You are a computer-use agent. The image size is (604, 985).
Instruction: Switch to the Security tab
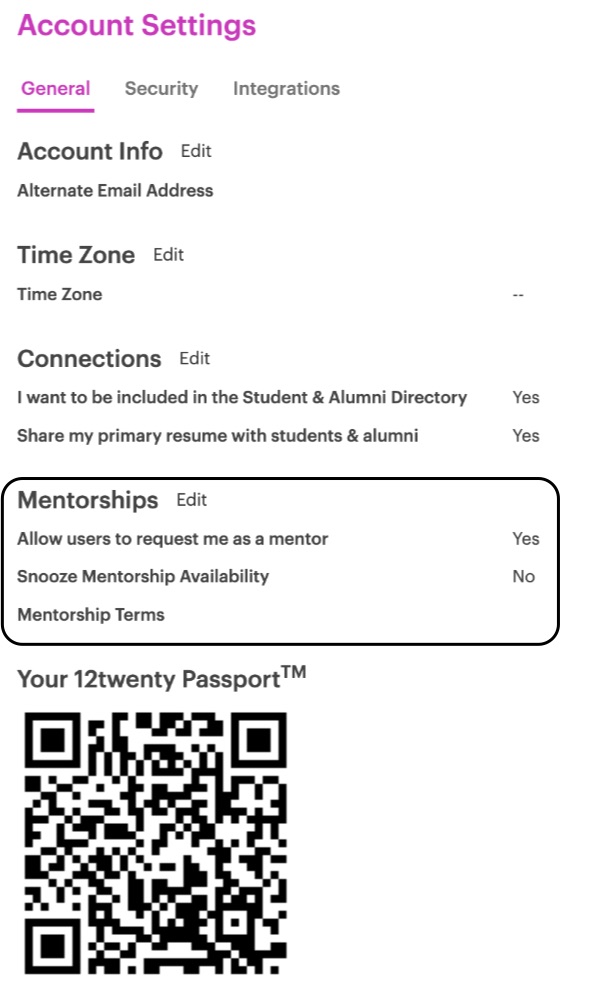click(x=161, y=89)
